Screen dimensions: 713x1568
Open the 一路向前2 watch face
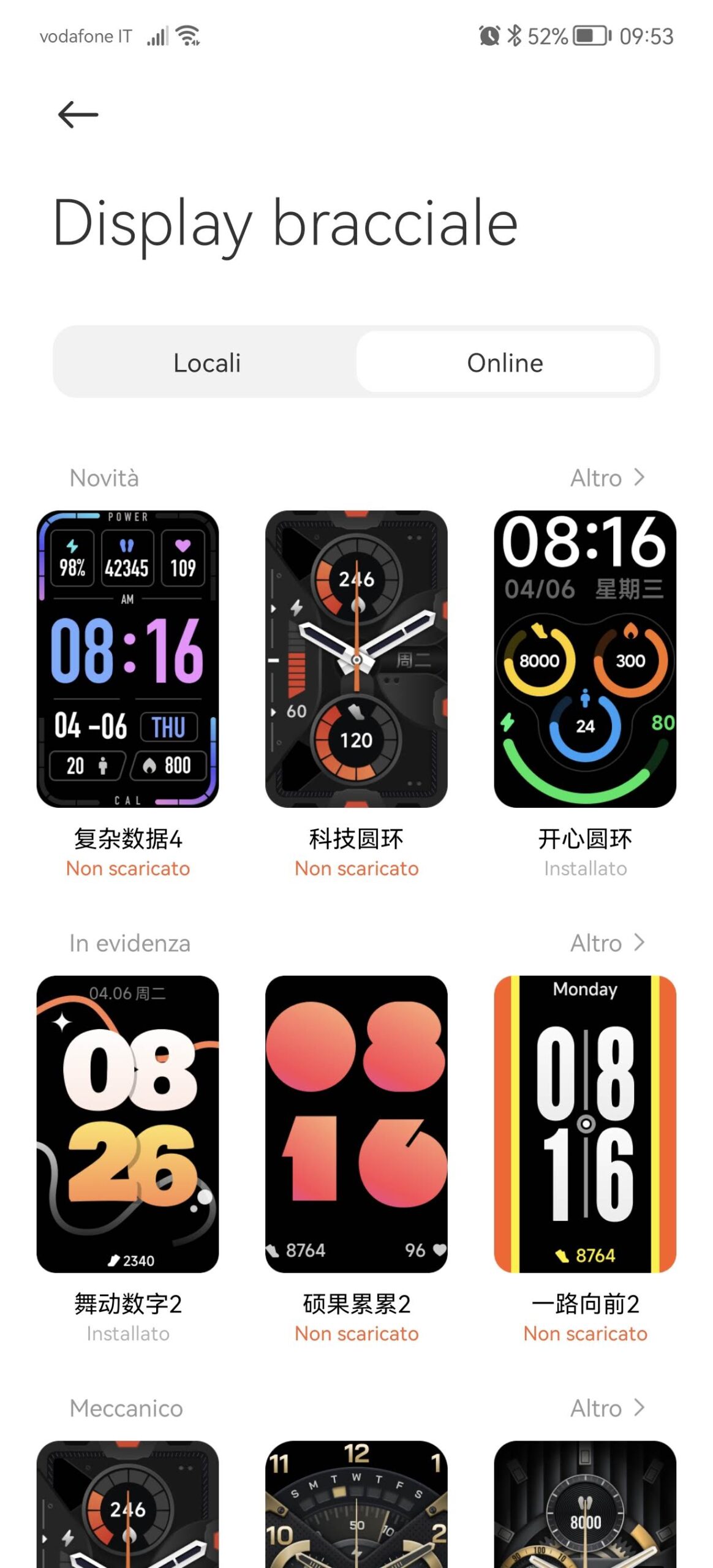(585, 1124)
